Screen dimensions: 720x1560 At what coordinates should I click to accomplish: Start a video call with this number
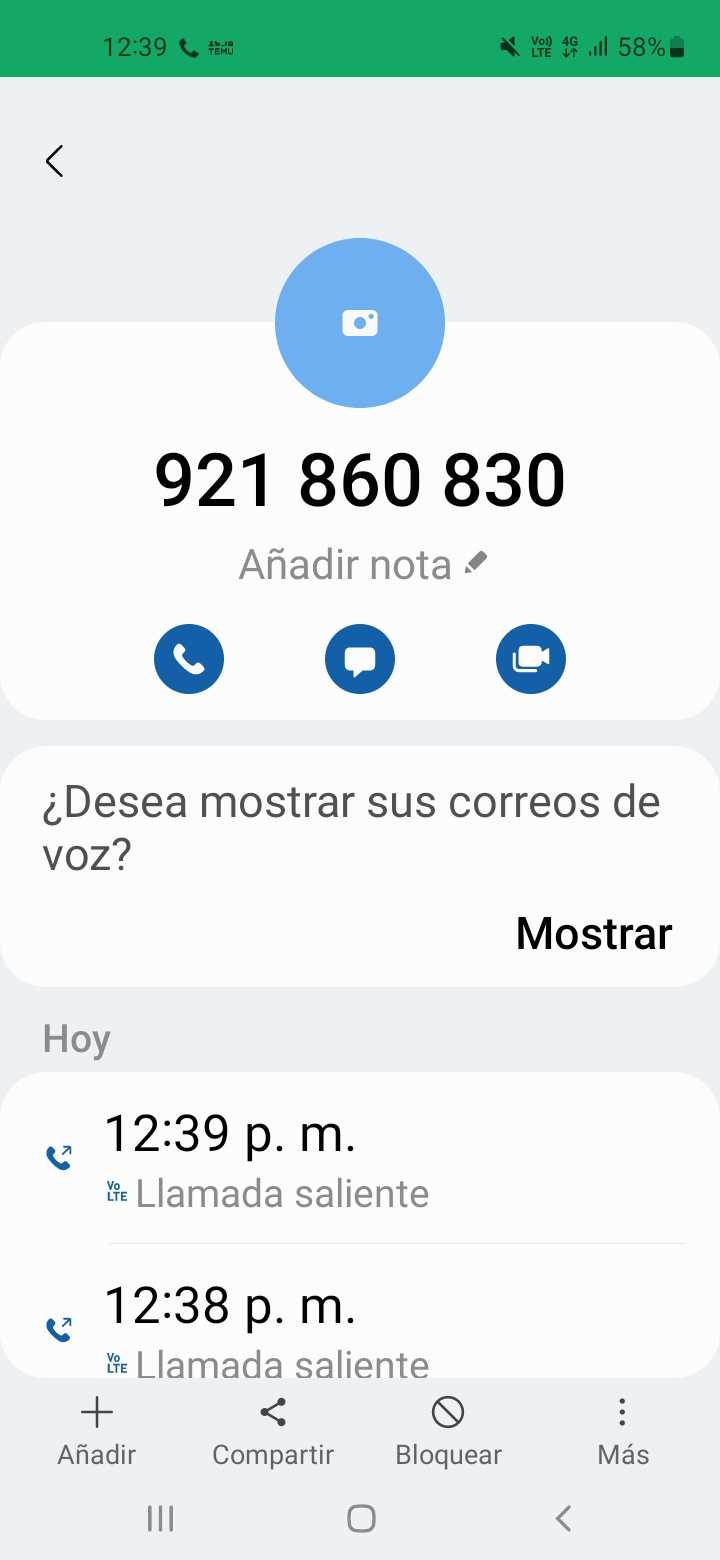[x=531, y=659]
